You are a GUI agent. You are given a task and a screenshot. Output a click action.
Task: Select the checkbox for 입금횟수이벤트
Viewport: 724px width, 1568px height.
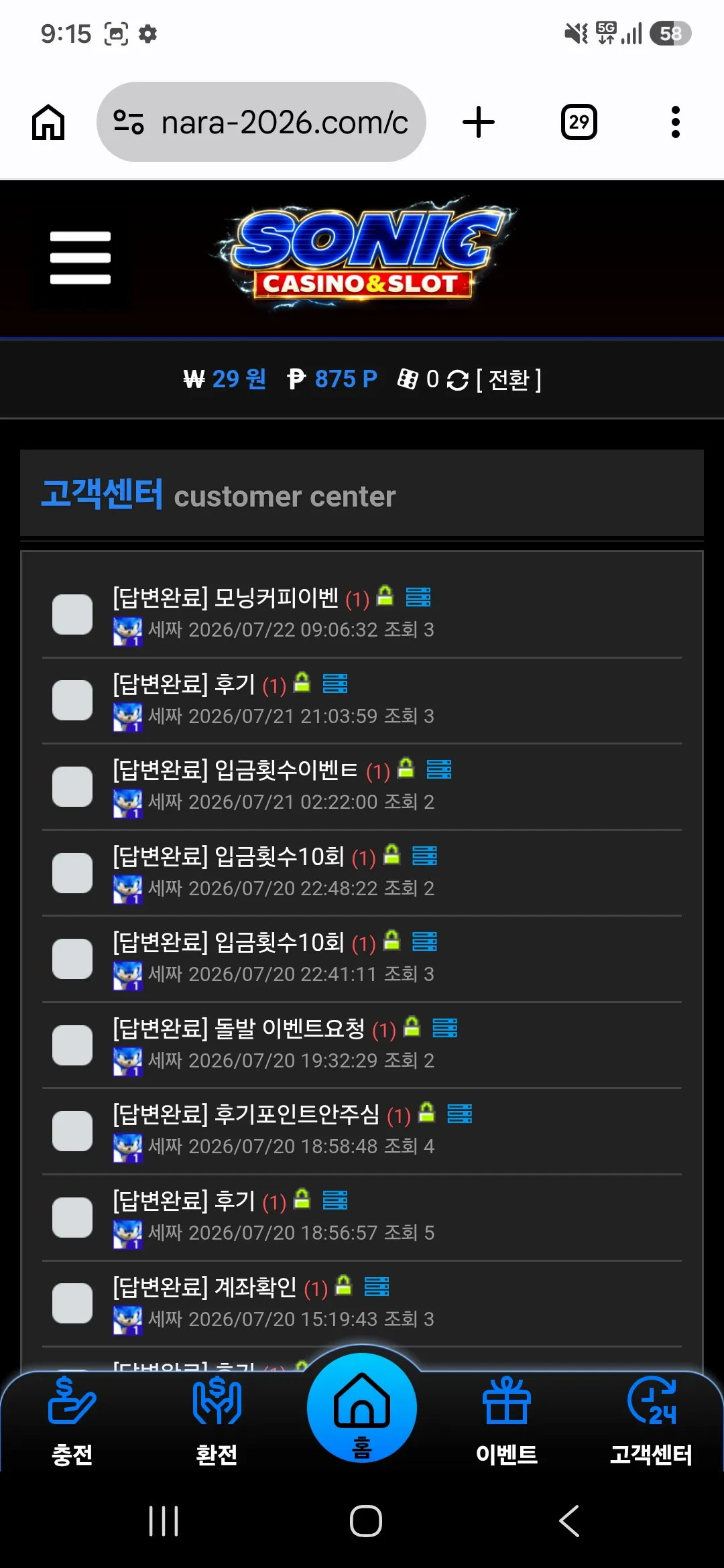[x=72, y=786]
